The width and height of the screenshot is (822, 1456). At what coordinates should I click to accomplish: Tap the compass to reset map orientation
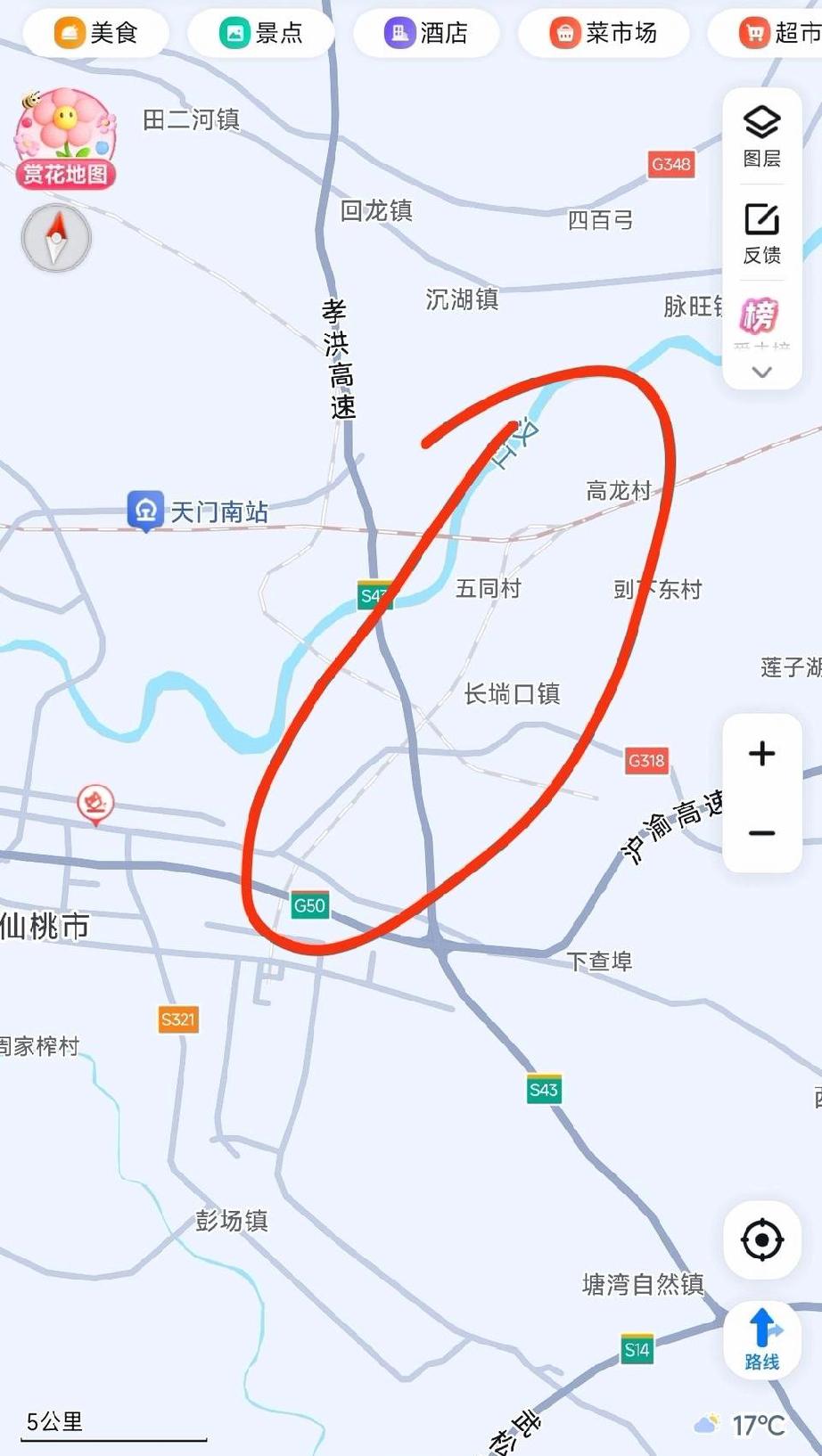click(x=55, y=238)
